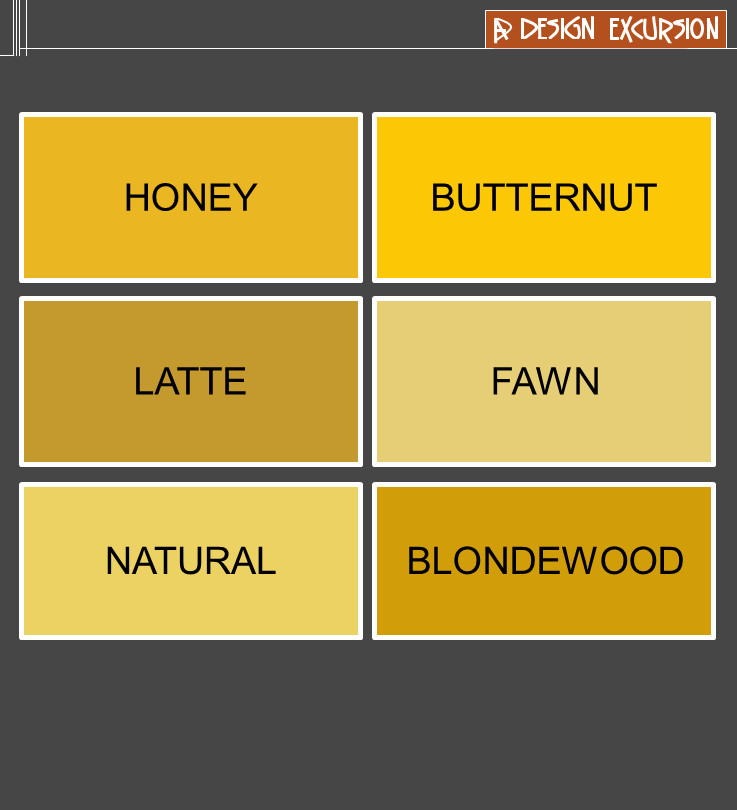The height and width of the screenshot is (810, 737).
Task: Pick the Fawn swatch
Action: pyautogui.click(x=544, y=382)
